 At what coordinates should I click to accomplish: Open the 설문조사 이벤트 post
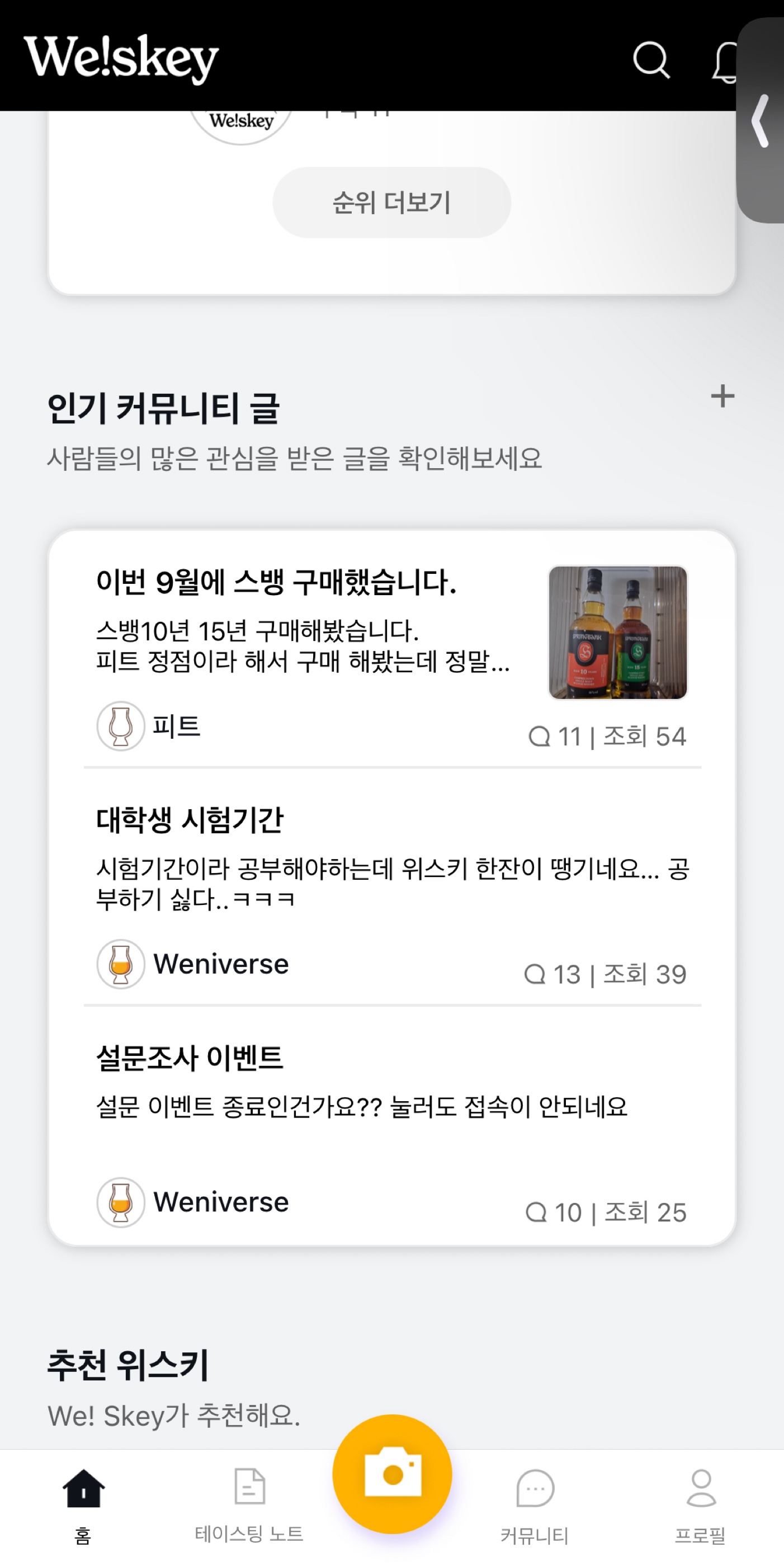190,1058
